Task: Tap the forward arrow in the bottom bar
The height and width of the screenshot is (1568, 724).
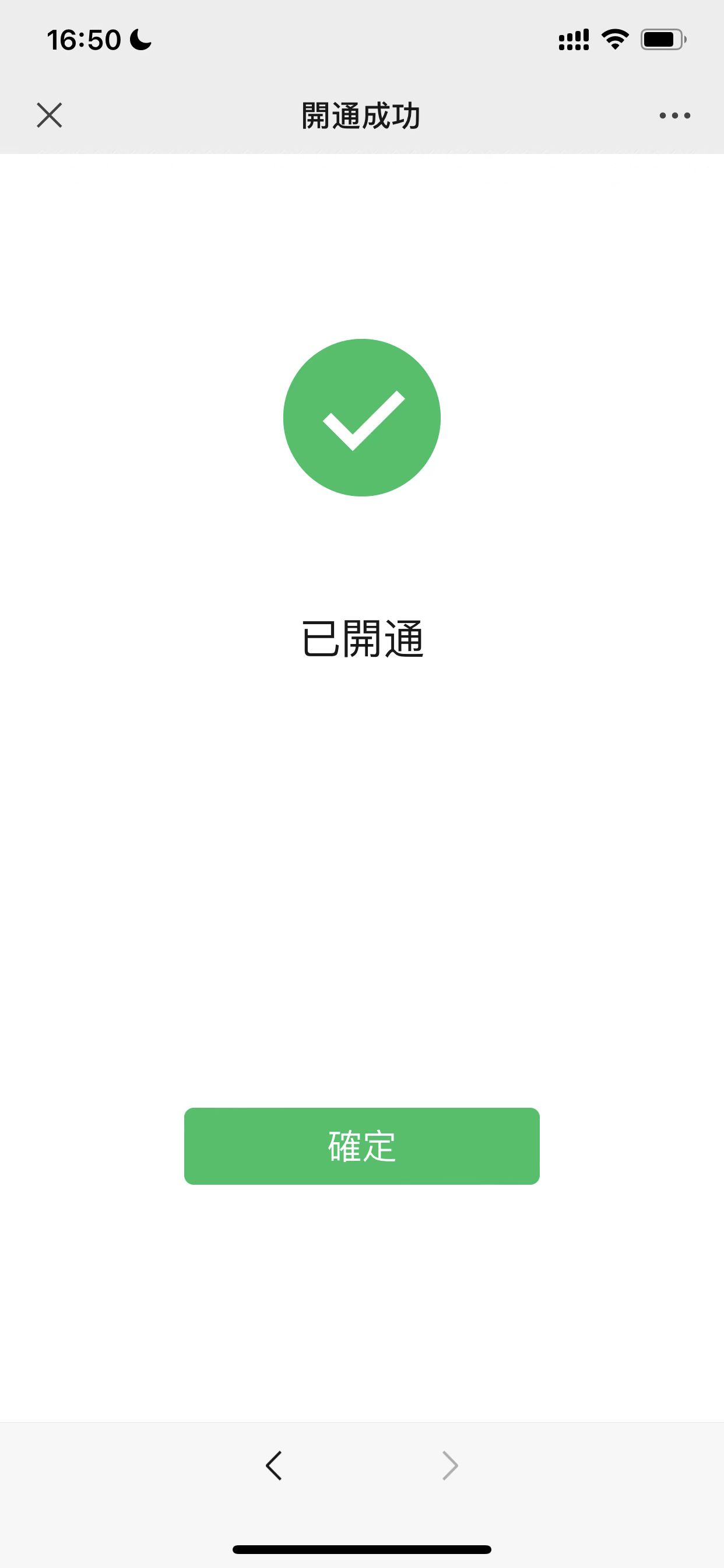Action: (x=449, y=1465)
